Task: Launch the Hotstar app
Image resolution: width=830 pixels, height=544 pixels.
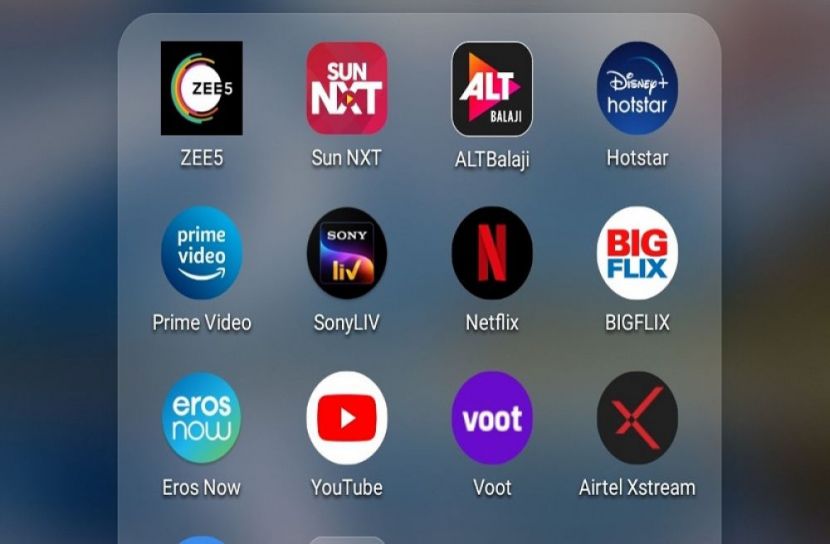Action: 637,88
